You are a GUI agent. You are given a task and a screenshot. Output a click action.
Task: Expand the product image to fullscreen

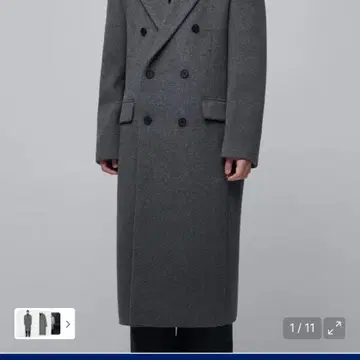click(x=334, y=328)
